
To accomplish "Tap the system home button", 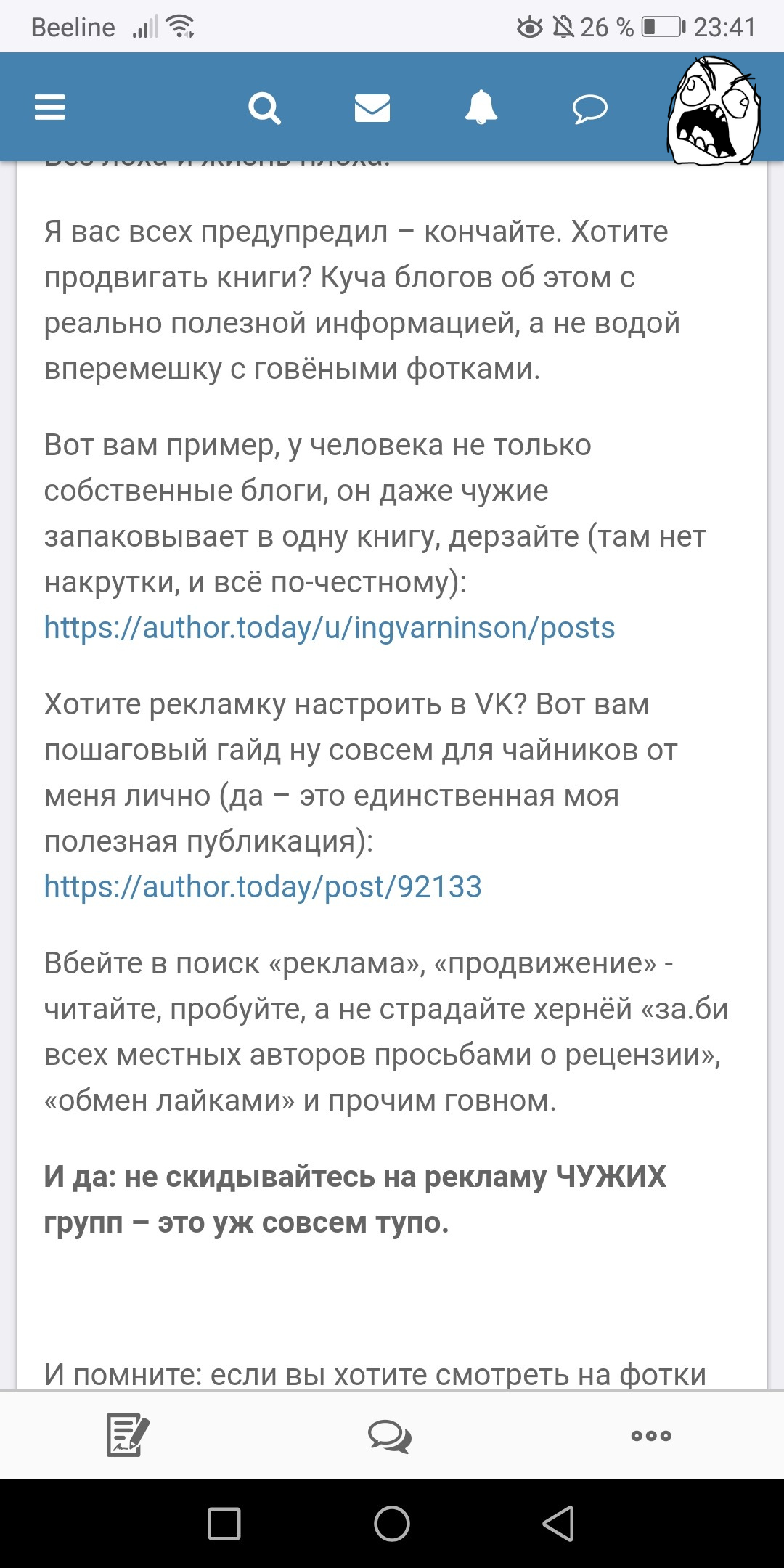I will [392, 1523].
